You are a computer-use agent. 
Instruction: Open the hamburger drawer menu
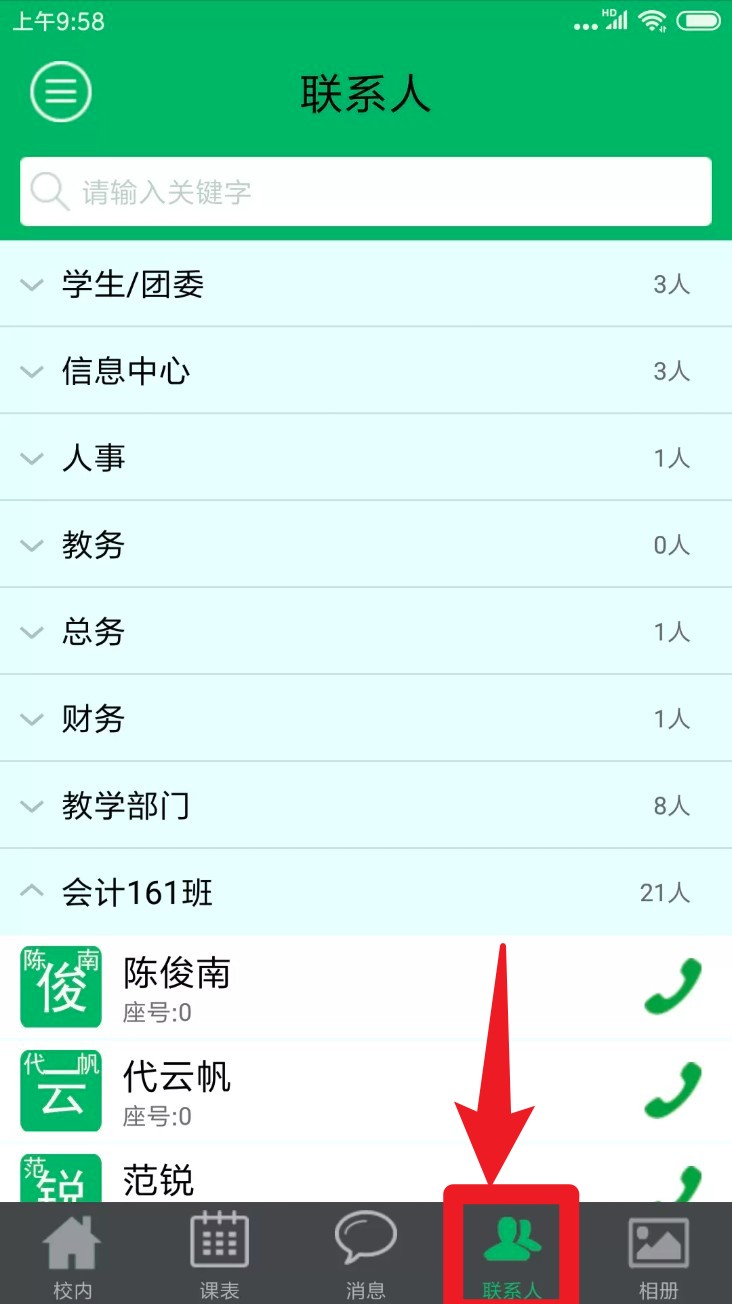coord(61,93)
